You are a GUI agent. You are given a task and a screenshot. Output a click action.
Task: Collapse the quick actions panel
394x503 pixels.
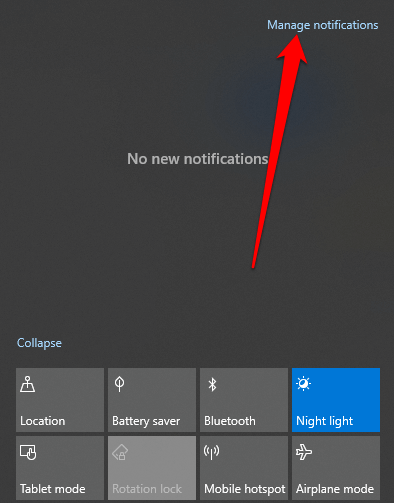(x=39, y=343)
